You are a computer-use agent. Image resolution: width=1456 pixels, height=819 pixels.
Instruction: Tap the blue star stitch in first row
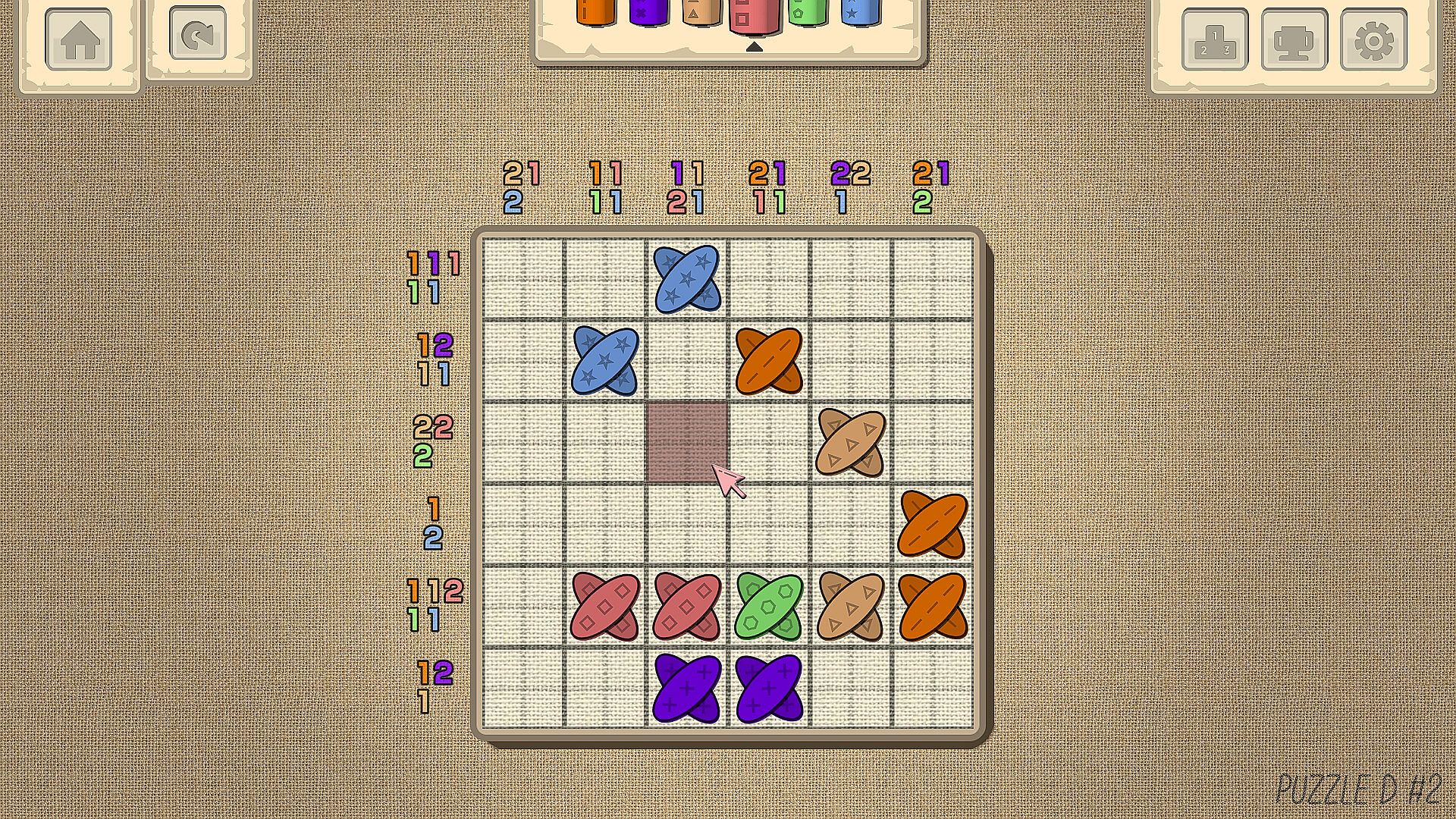tap(686, 278)
